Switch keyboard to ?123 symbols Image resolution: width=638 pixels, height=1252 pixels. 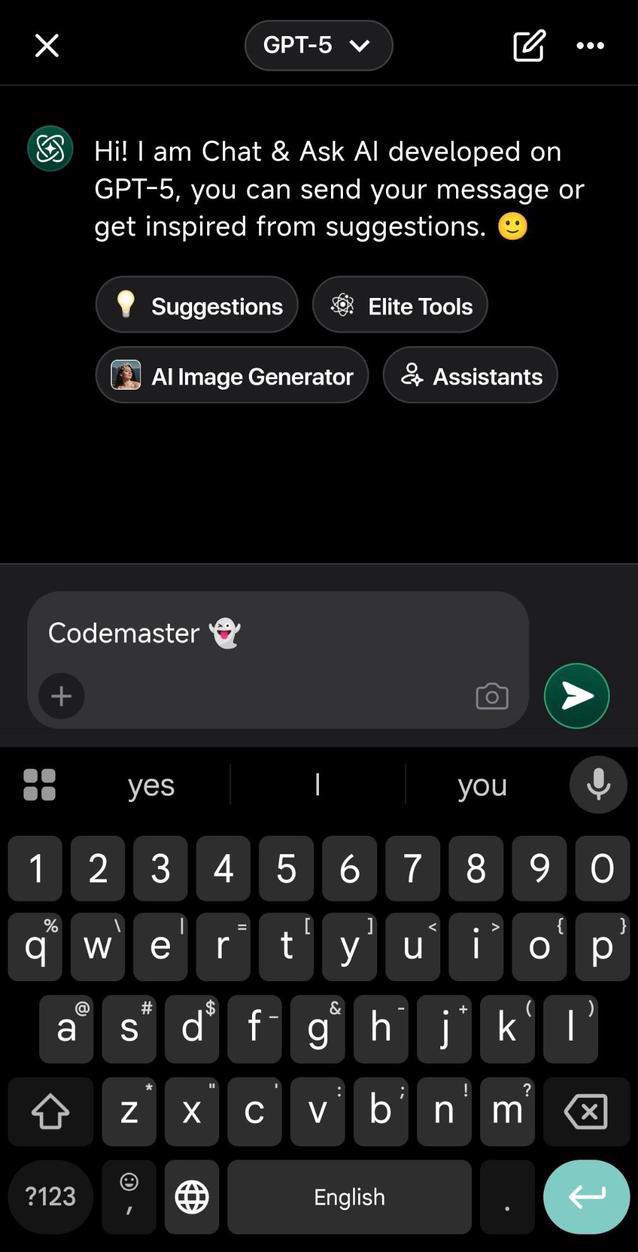[x=50, y=1196]
